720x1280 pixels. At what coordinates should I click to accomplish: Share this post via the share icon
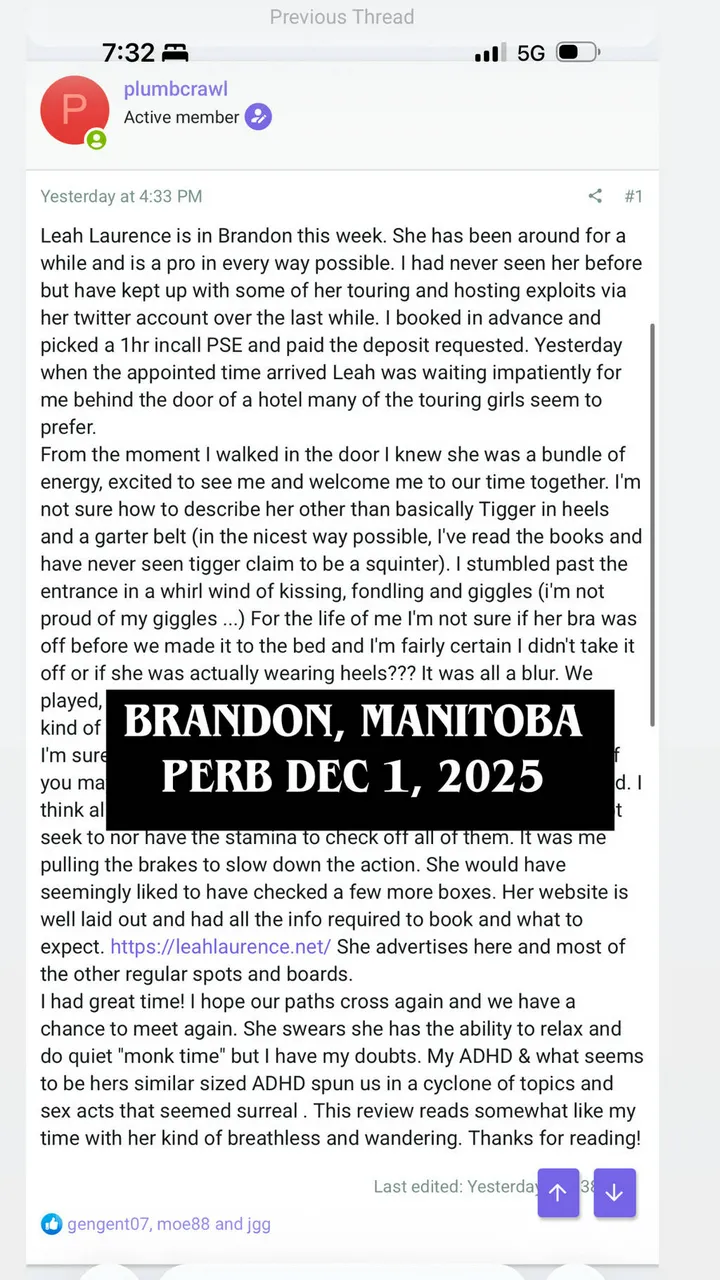pos(595,196)
